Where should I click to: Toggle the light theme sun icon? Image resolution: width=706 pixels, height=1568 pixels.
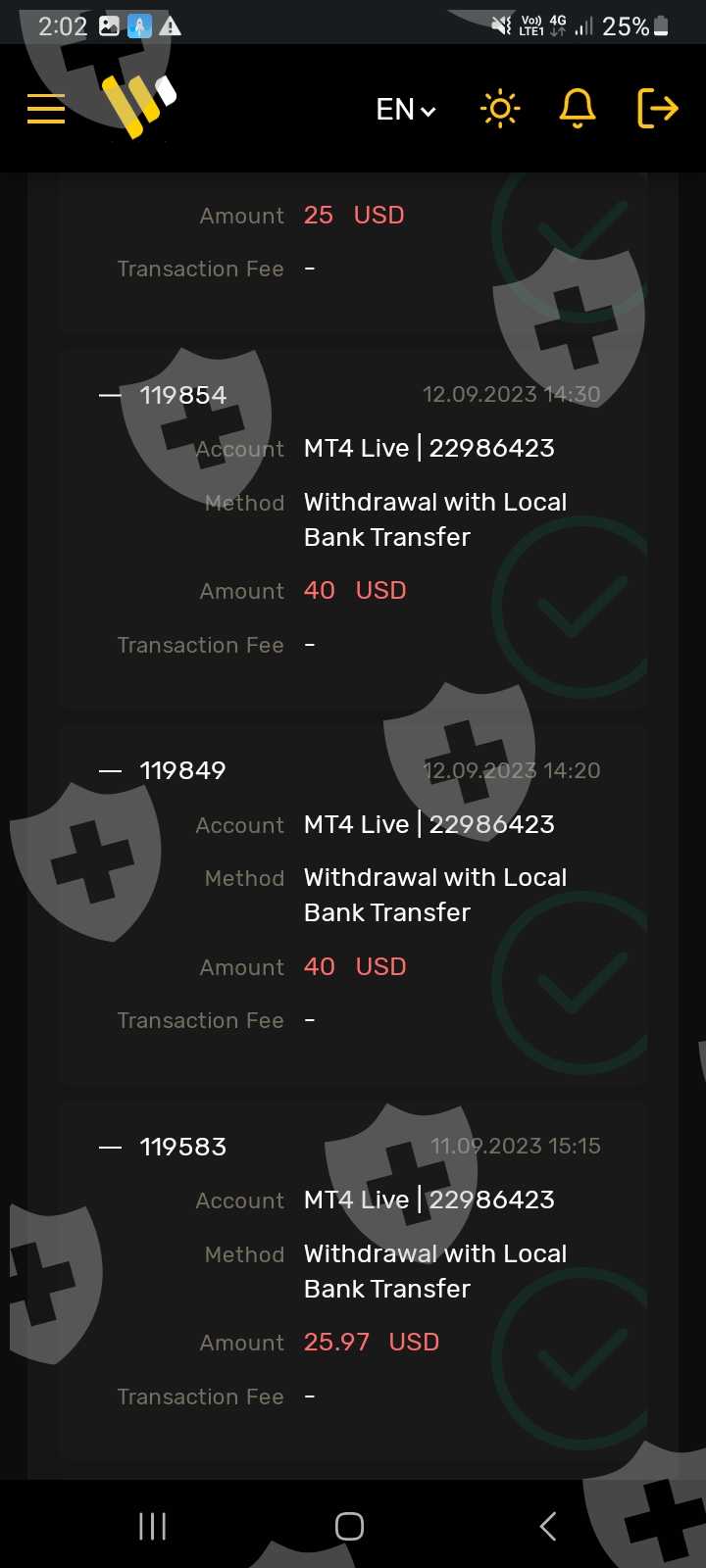point(500,108)
